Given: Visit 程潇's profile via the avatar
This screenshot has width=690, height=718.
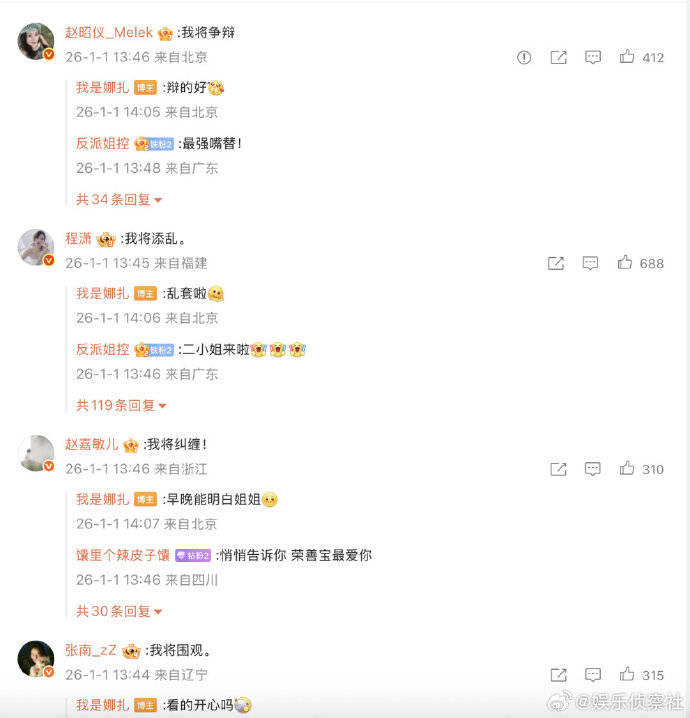Looking at the screenshot, I should (36, 247).
